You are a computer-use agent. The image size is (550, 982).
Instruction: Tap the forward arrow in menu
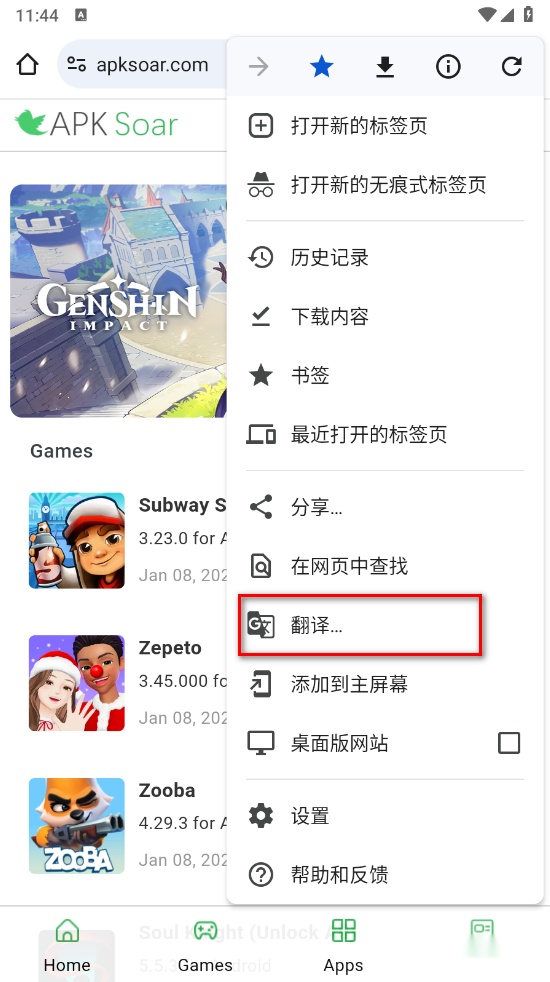point(258,66)
